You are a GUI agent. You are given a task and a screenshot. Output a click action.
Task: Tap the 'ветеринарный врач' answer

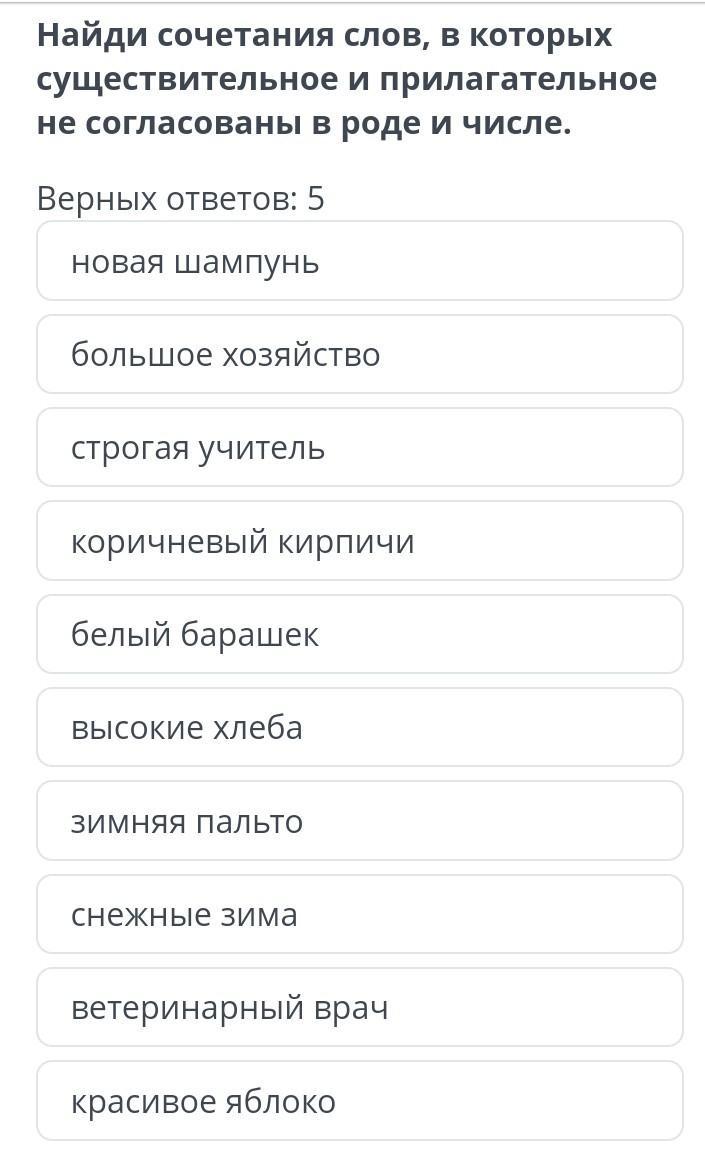pyautogui.click(x=359, y=1007)
